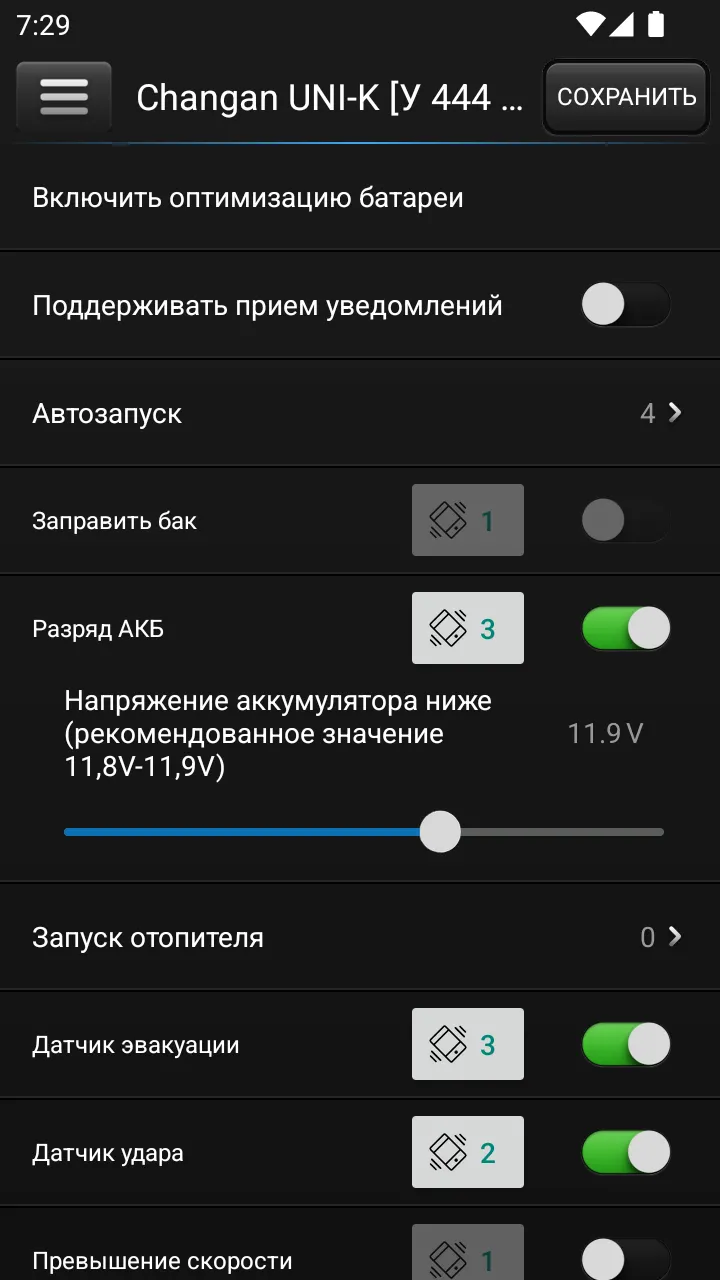This screenshot has height=1280, width=720.
Task: Tap the battery voltage threshold slider
Action: click(364, 832)
